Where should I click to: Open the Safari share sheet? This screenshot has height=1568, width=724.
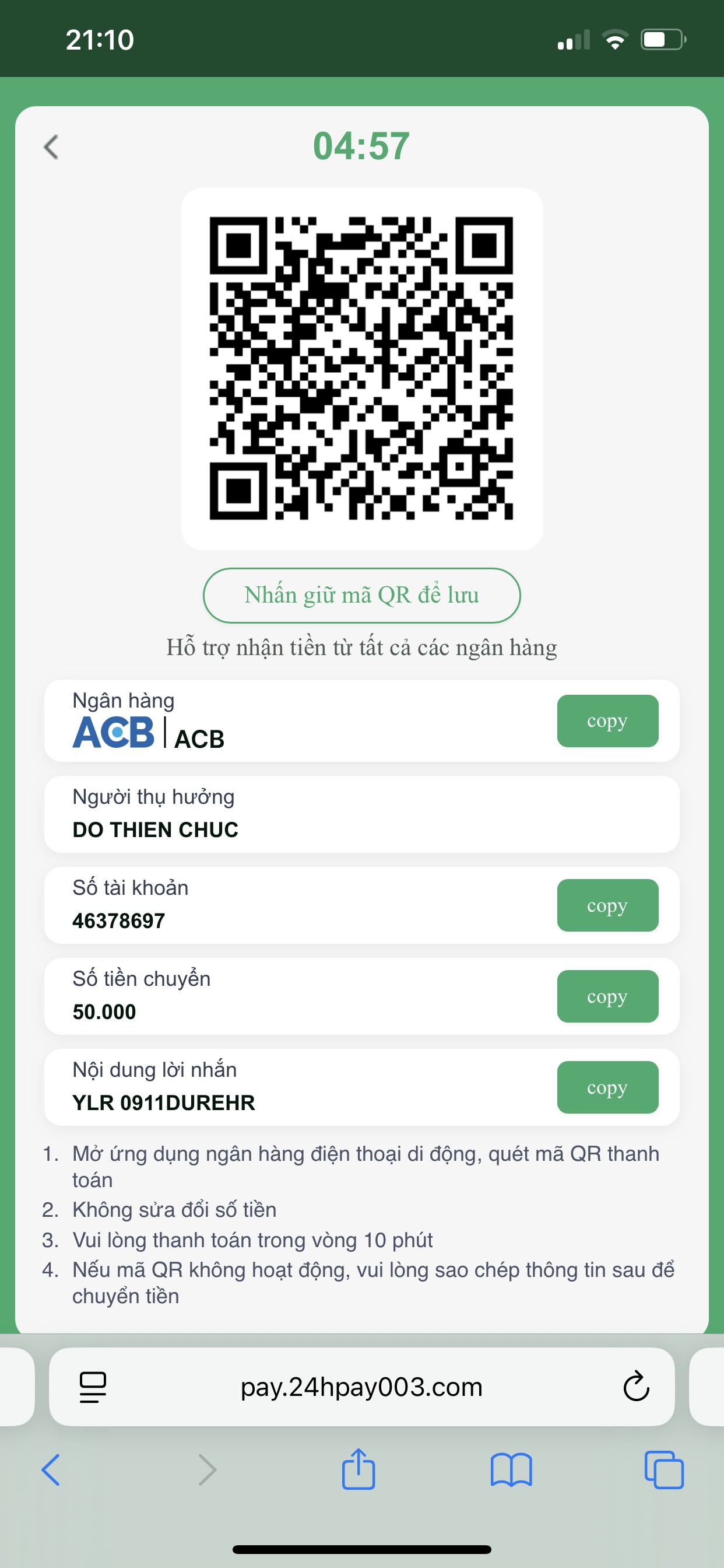tap(359, 1469)
